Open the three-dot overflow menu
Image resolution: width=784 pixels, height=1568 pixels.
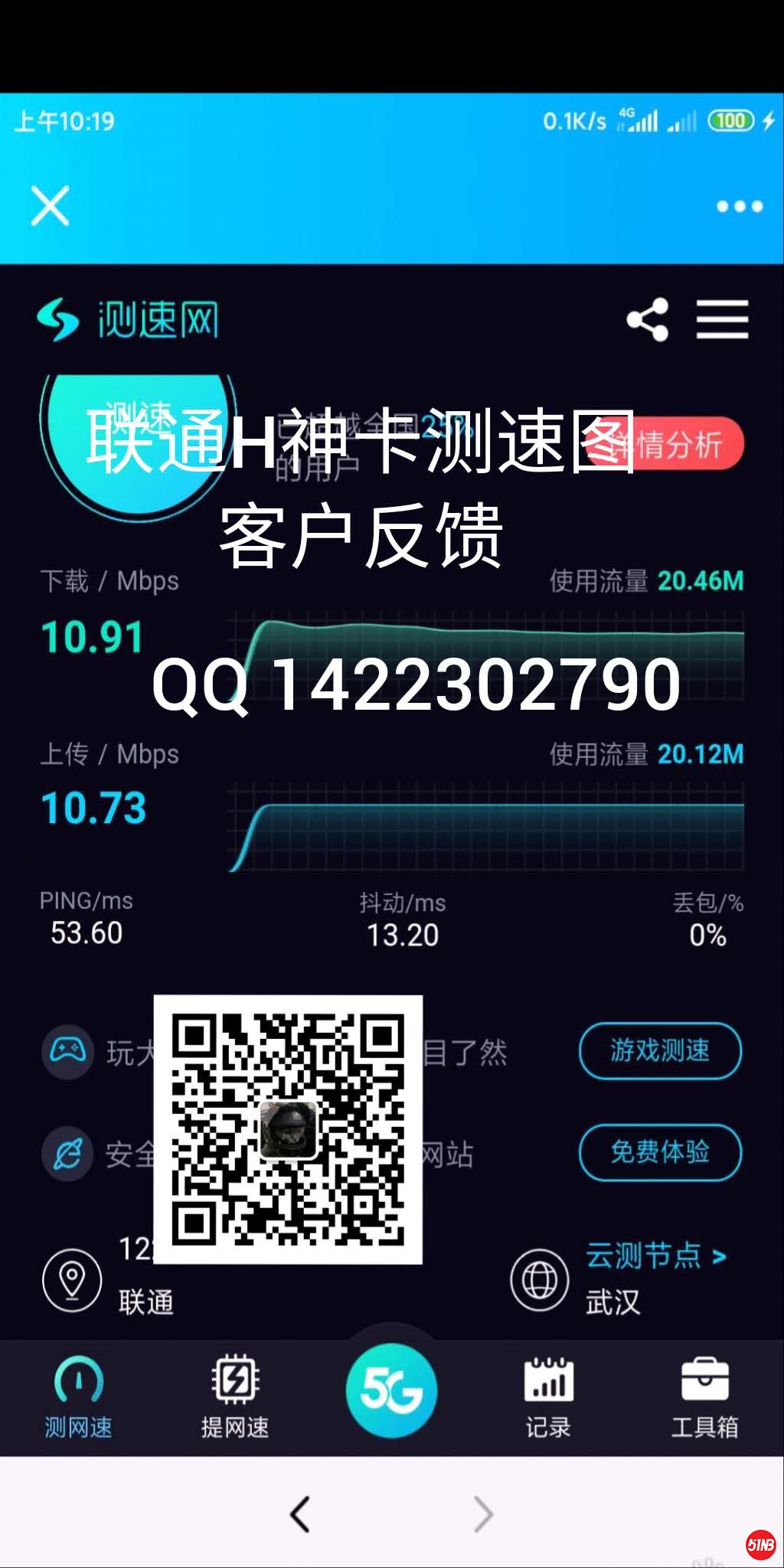click(x=739, y=206)
